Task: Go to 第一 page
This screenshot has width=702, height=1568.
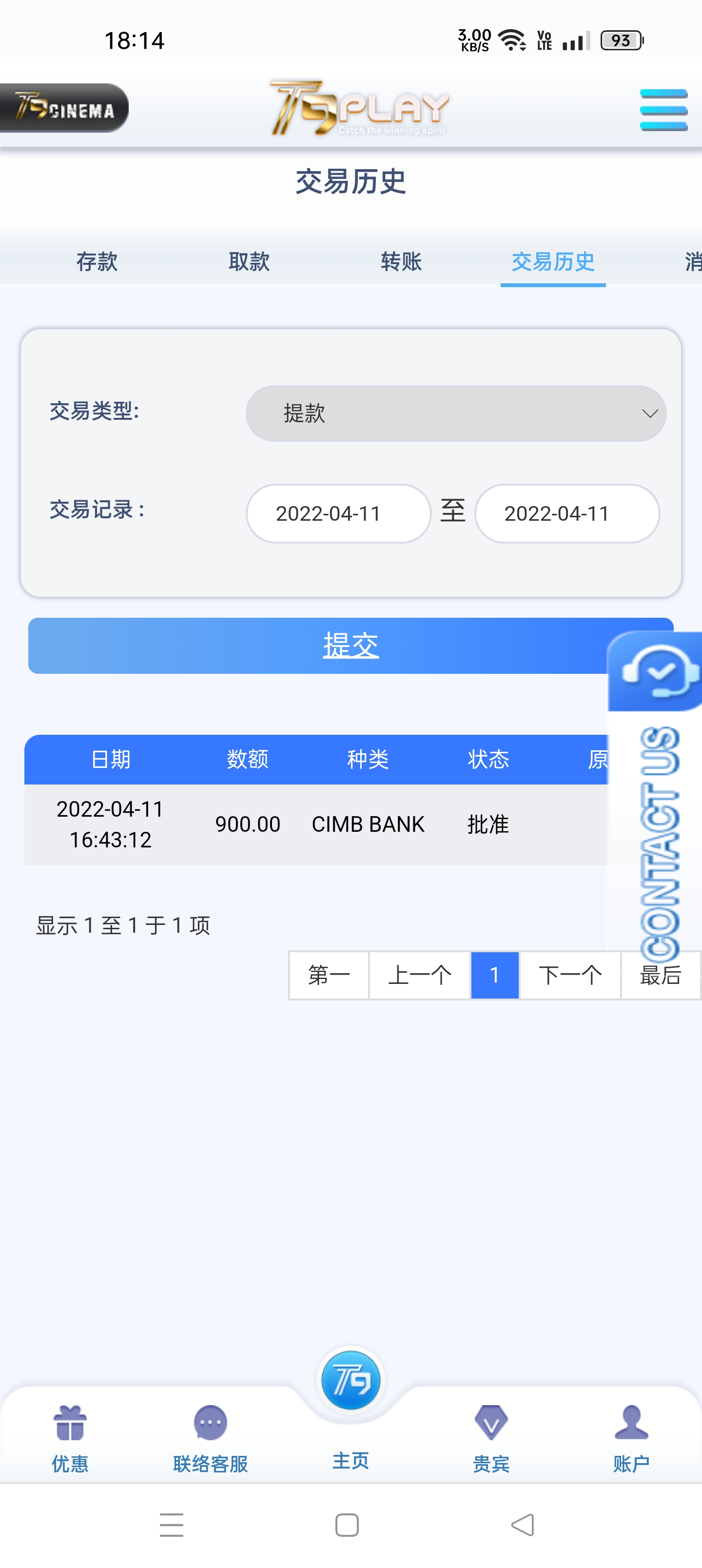Action: pos(329,975)
